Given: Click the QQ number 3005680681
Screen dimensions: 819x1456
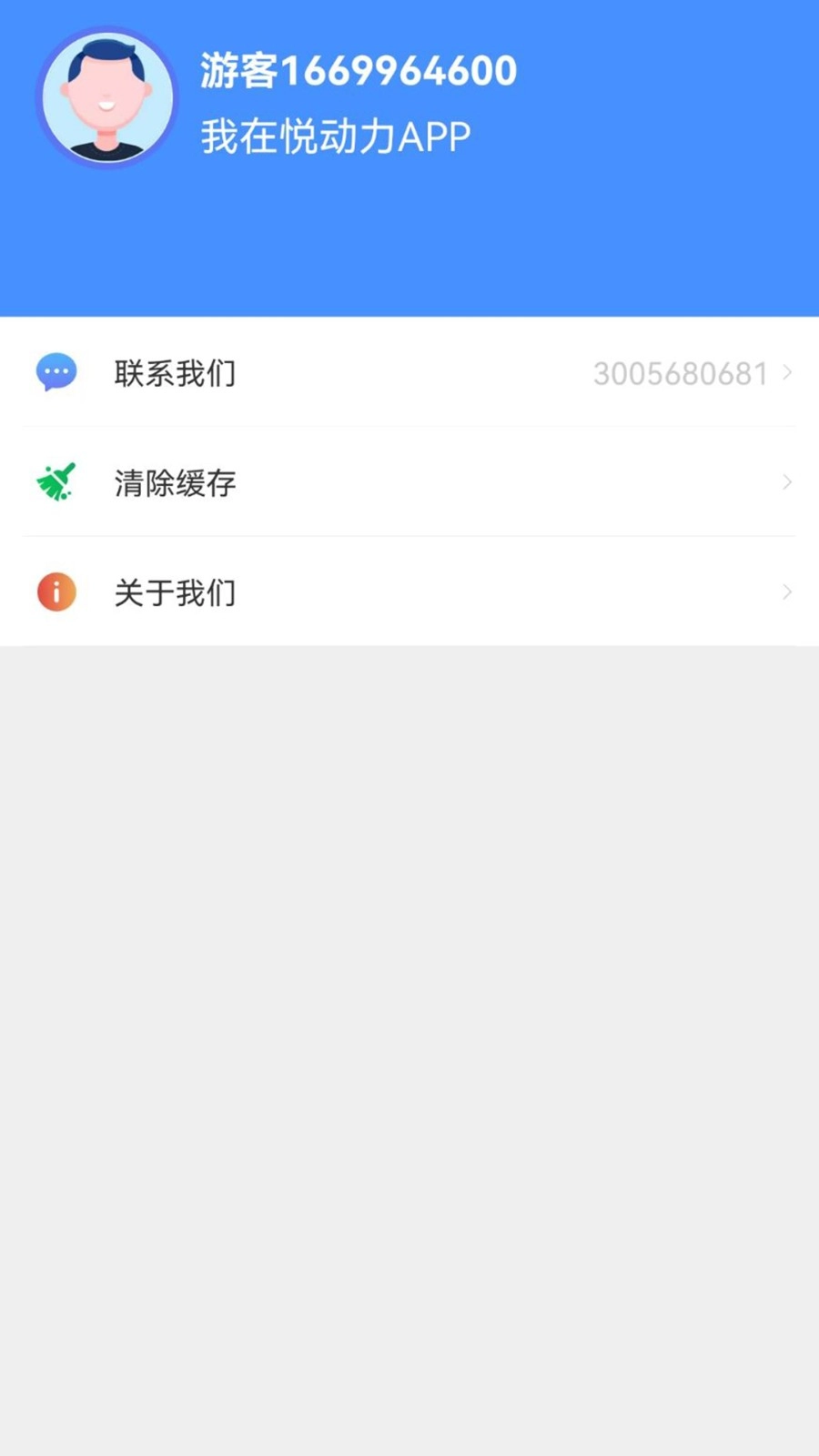Looking at the screenshot, I should pos(681,372).
